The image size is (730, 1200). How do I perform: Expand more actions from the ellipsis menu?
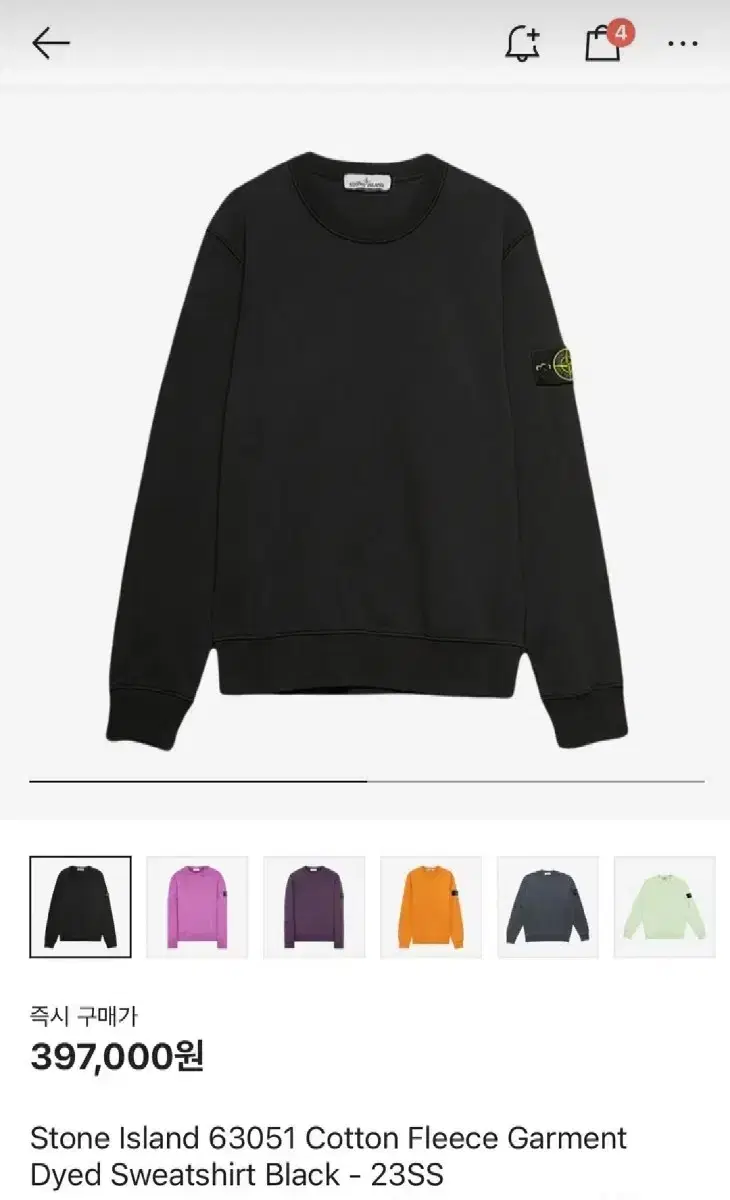[684, 44]
